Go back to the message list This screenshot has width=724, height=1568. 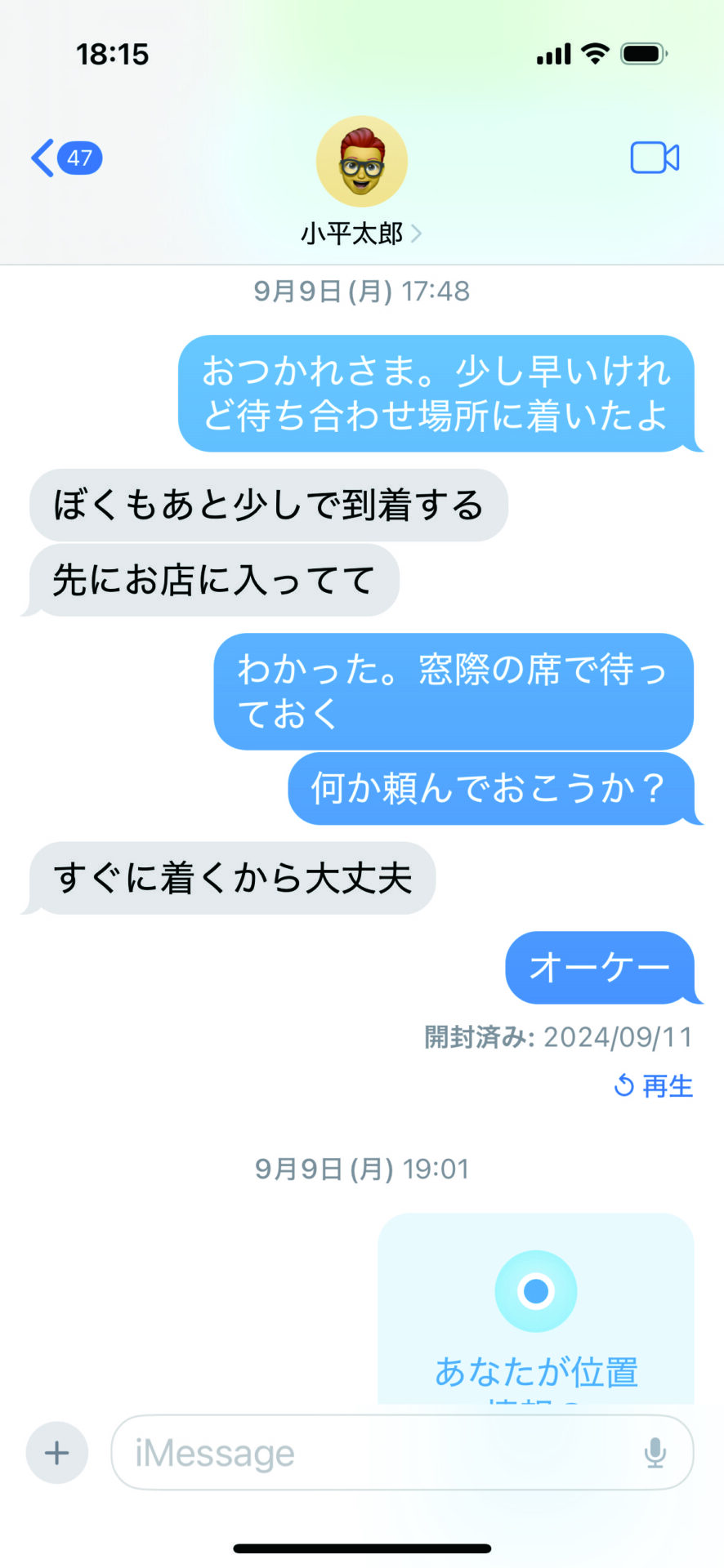tap(64, 158)
